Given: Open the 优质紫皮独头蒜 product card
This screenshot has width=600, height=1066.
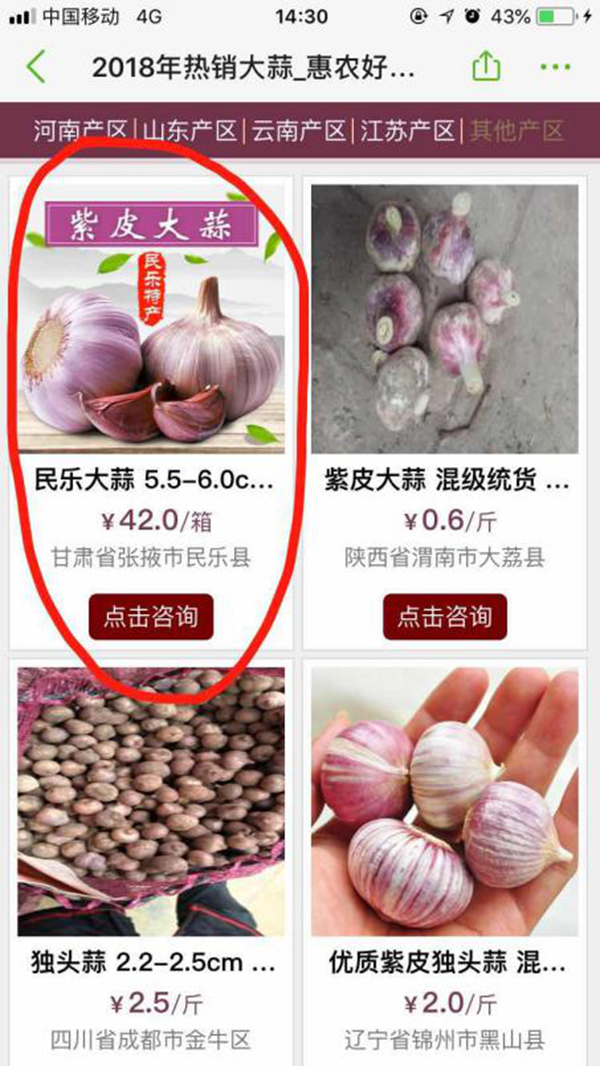Looking at the screenshot, I should point(445,800).
